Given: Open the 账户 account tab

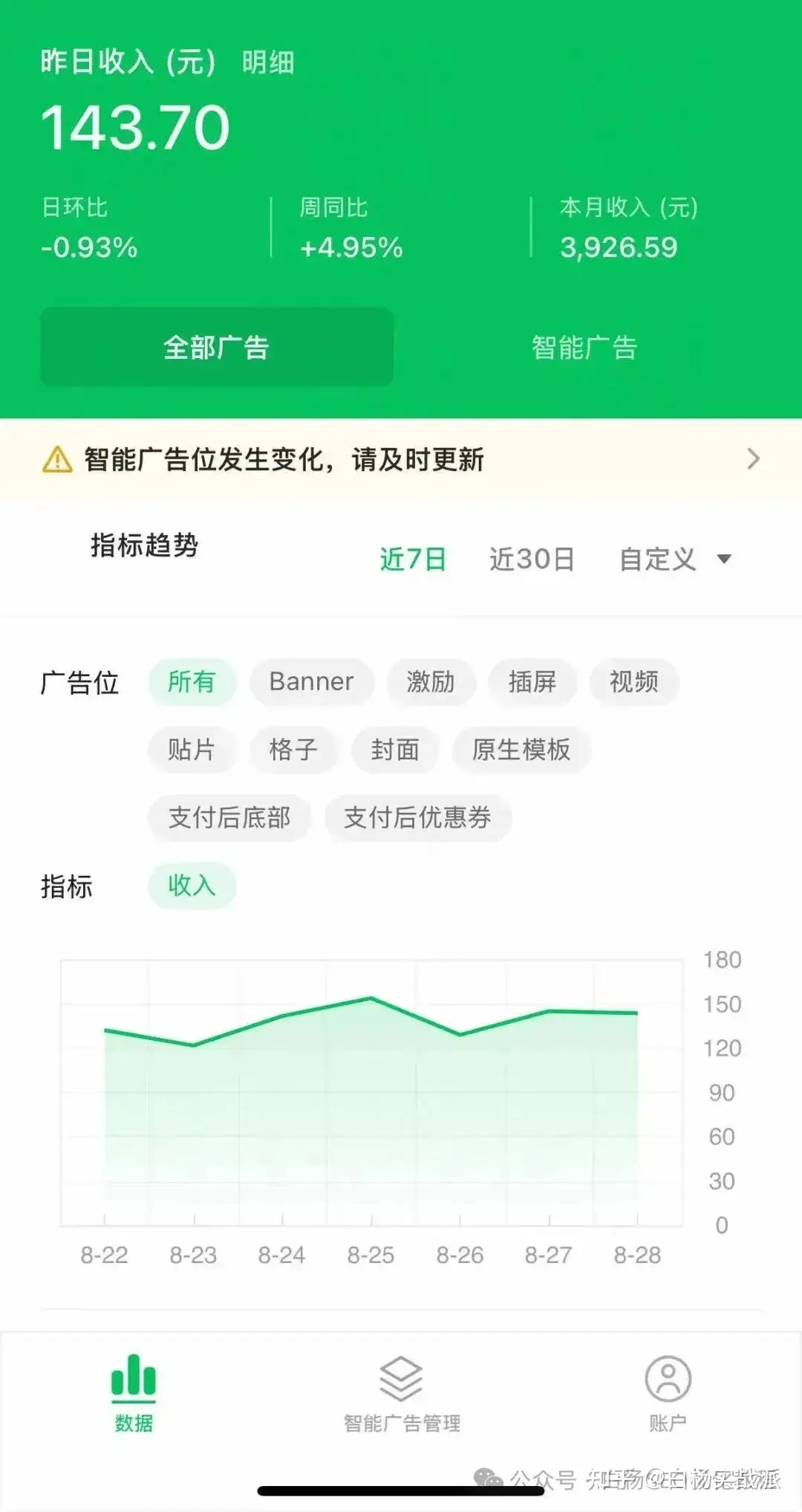Looking at the screenshot, I should pyautogui.click(x=668, y=1393).
